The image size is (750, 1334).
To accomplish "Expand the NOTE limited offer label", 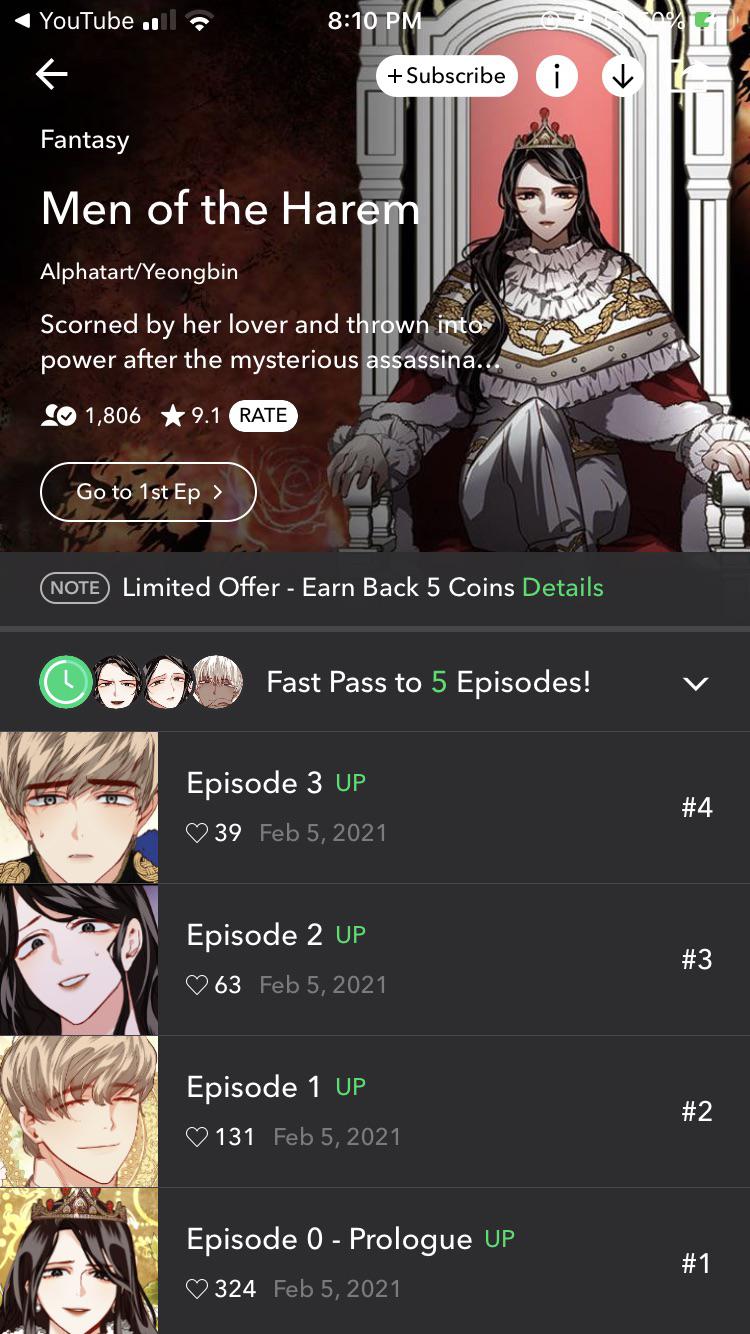I will click(x=74, y=588).
